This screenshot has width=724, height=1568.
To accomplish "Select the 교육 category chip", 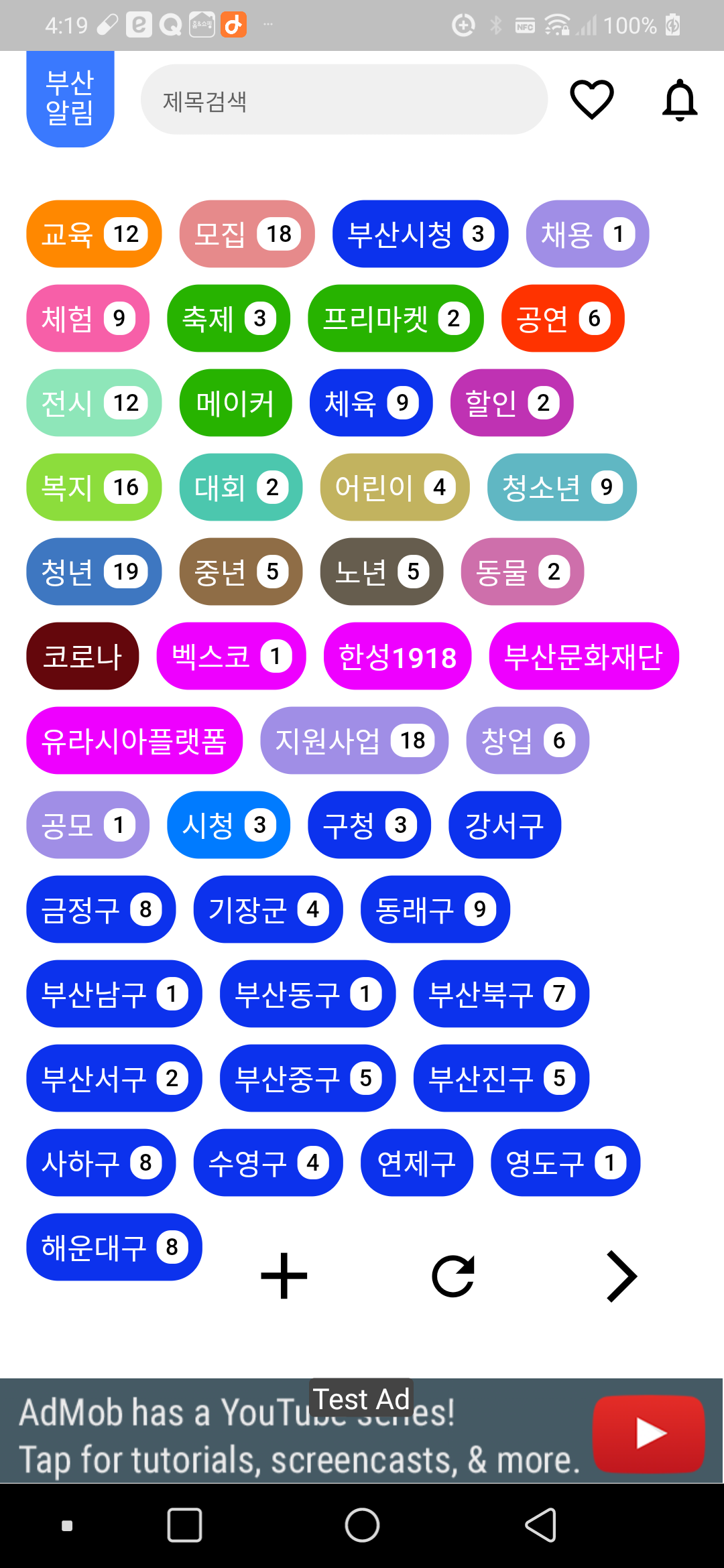I will (x=94, y=234).
